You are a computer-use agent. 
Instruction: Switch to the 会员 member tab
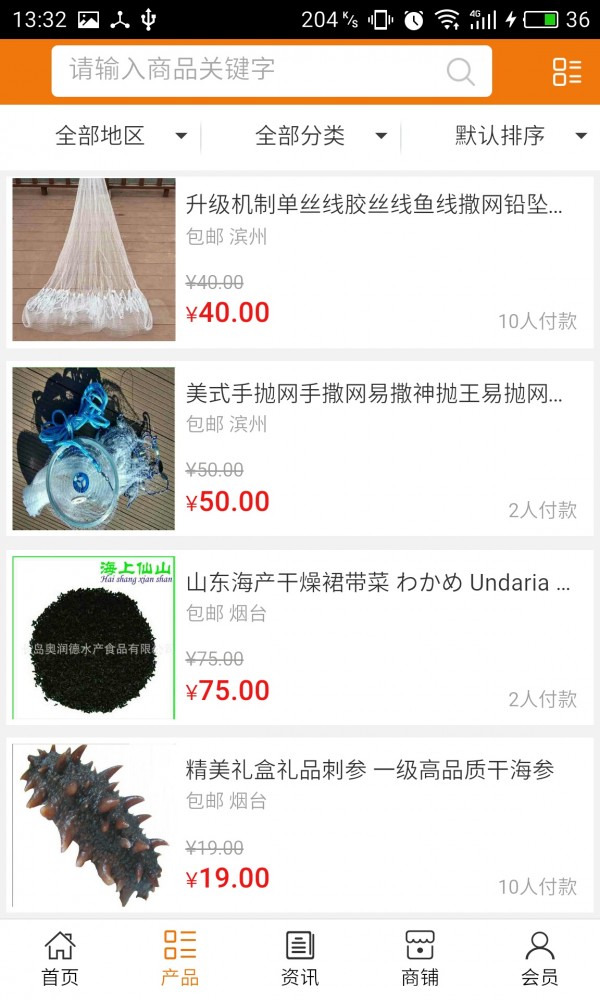[540, 958]
